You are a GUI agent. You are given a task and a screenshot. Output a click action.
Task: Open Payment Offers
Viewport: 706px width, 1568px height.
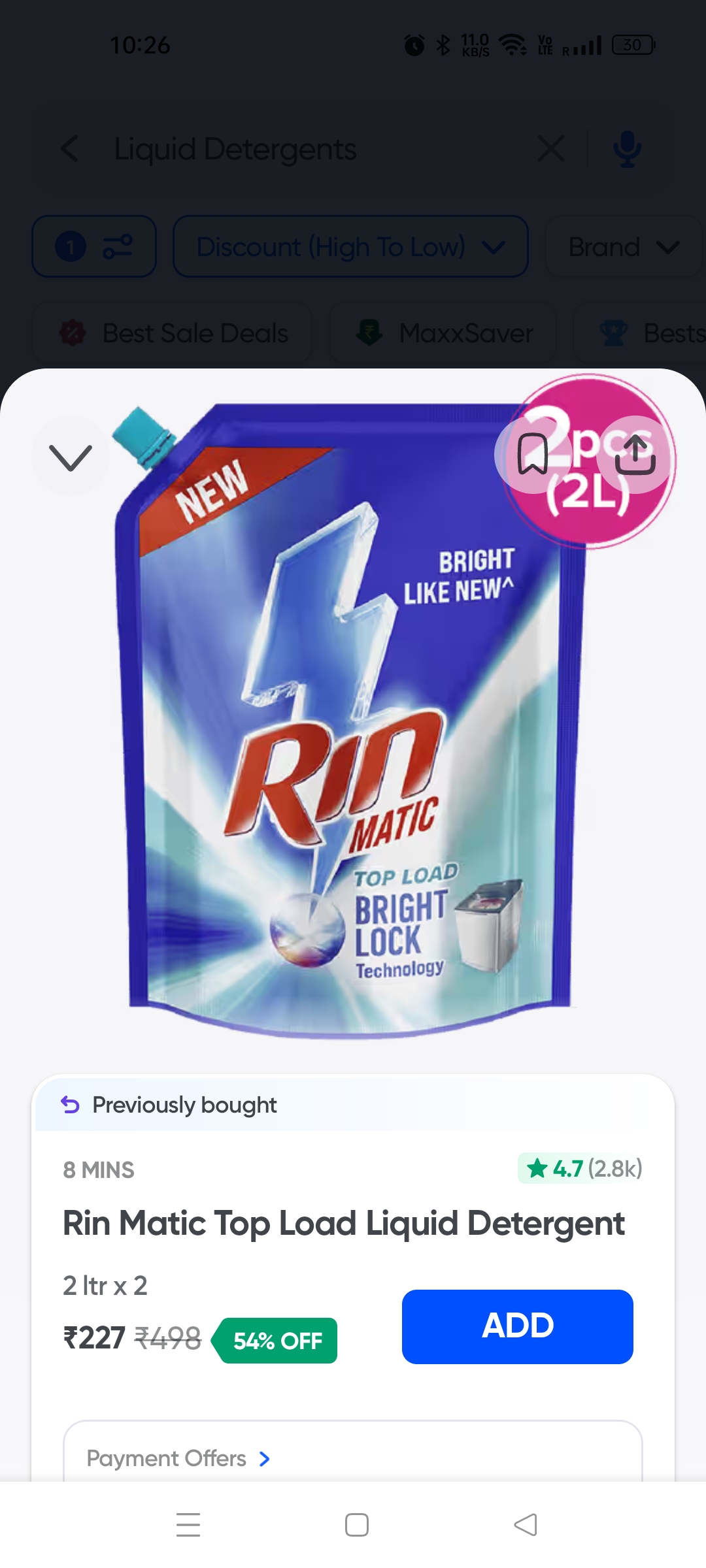tap(178, 1458)
